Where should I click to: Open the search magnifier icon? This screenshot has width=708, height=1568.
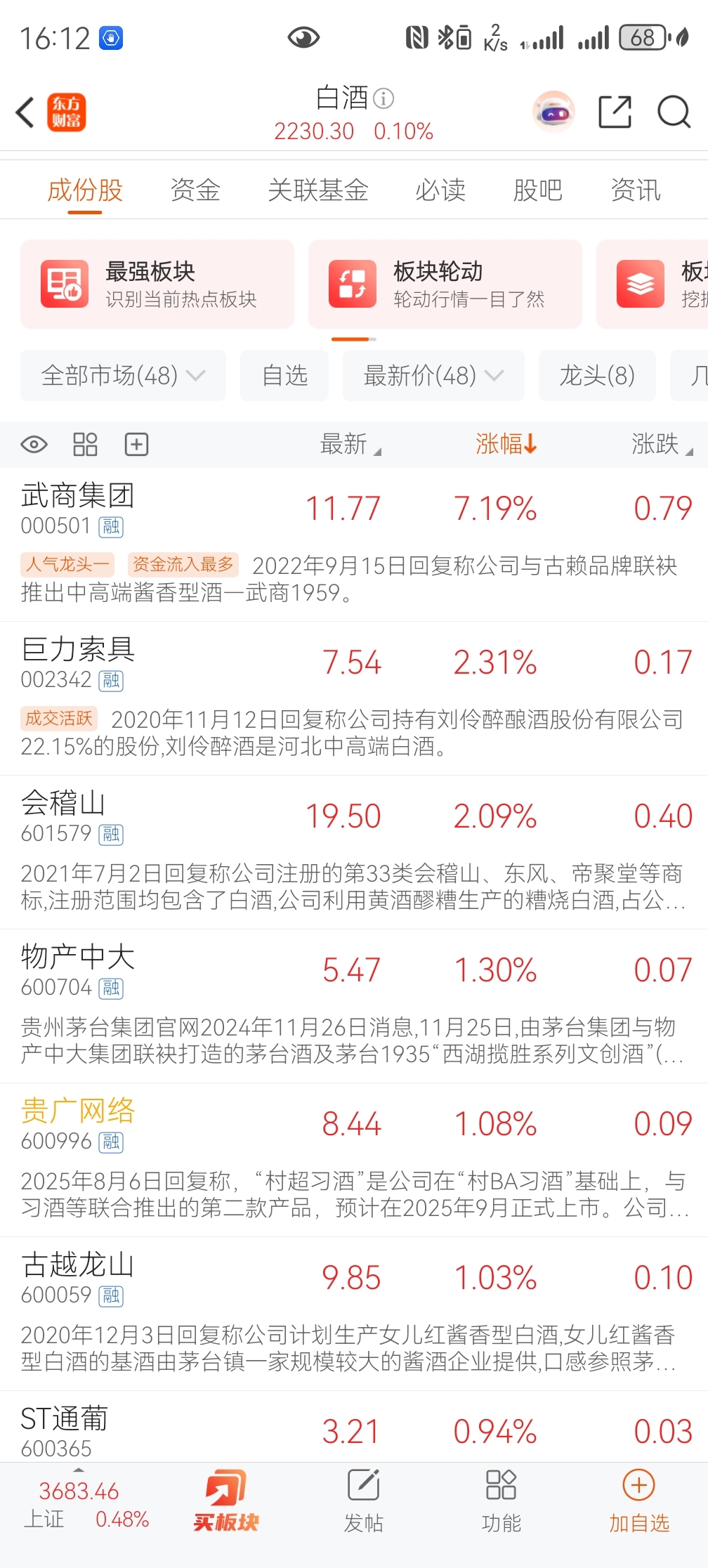[674, 112]
